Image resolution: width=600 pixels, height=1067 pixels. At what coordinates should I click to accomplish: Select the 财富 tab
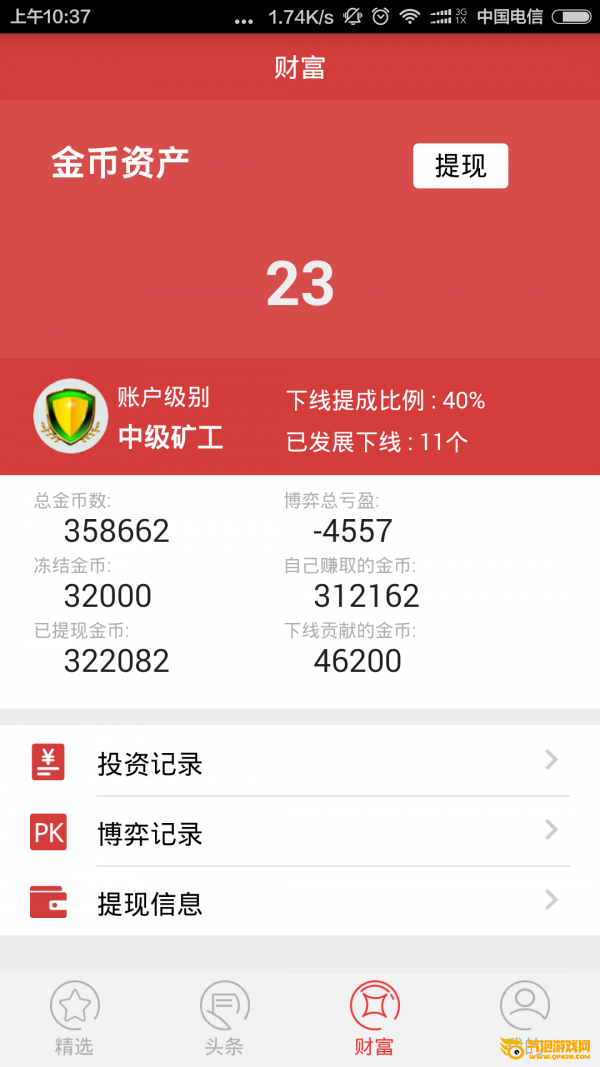tap(374, 1019)
